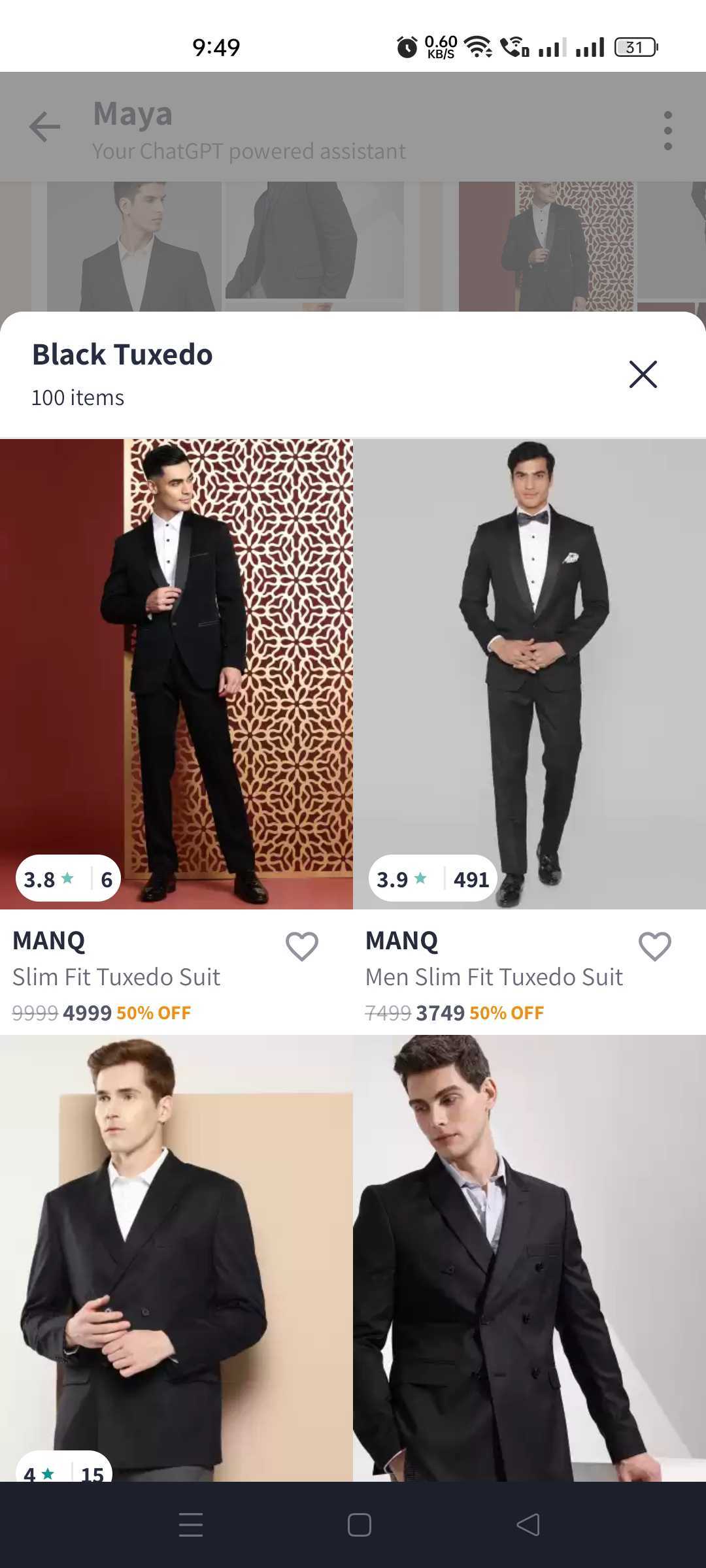Tap the Wi-Fi indicator in status bar
706x1568 pixels.
click(478, 46)
